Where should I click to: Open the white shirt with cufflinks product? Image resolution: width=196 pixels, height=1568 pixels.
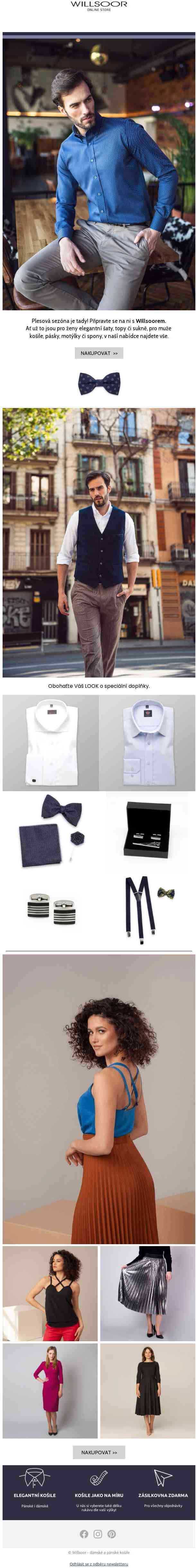pos(50,743)
